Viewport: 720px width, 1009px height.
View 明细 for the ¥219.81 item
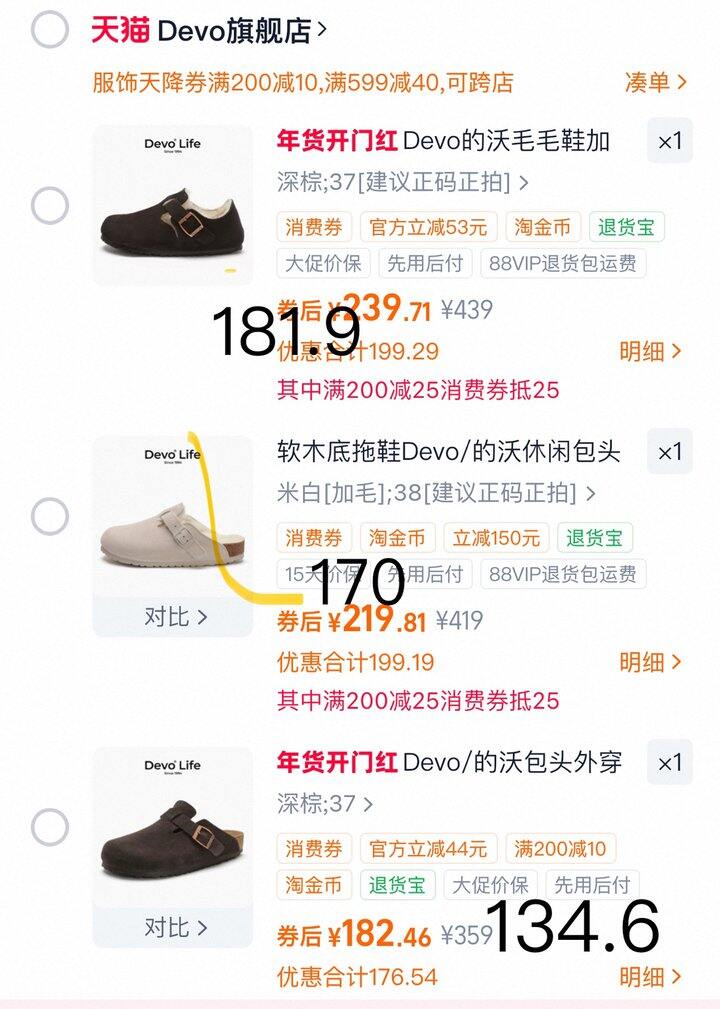click(x=650, y=662)
